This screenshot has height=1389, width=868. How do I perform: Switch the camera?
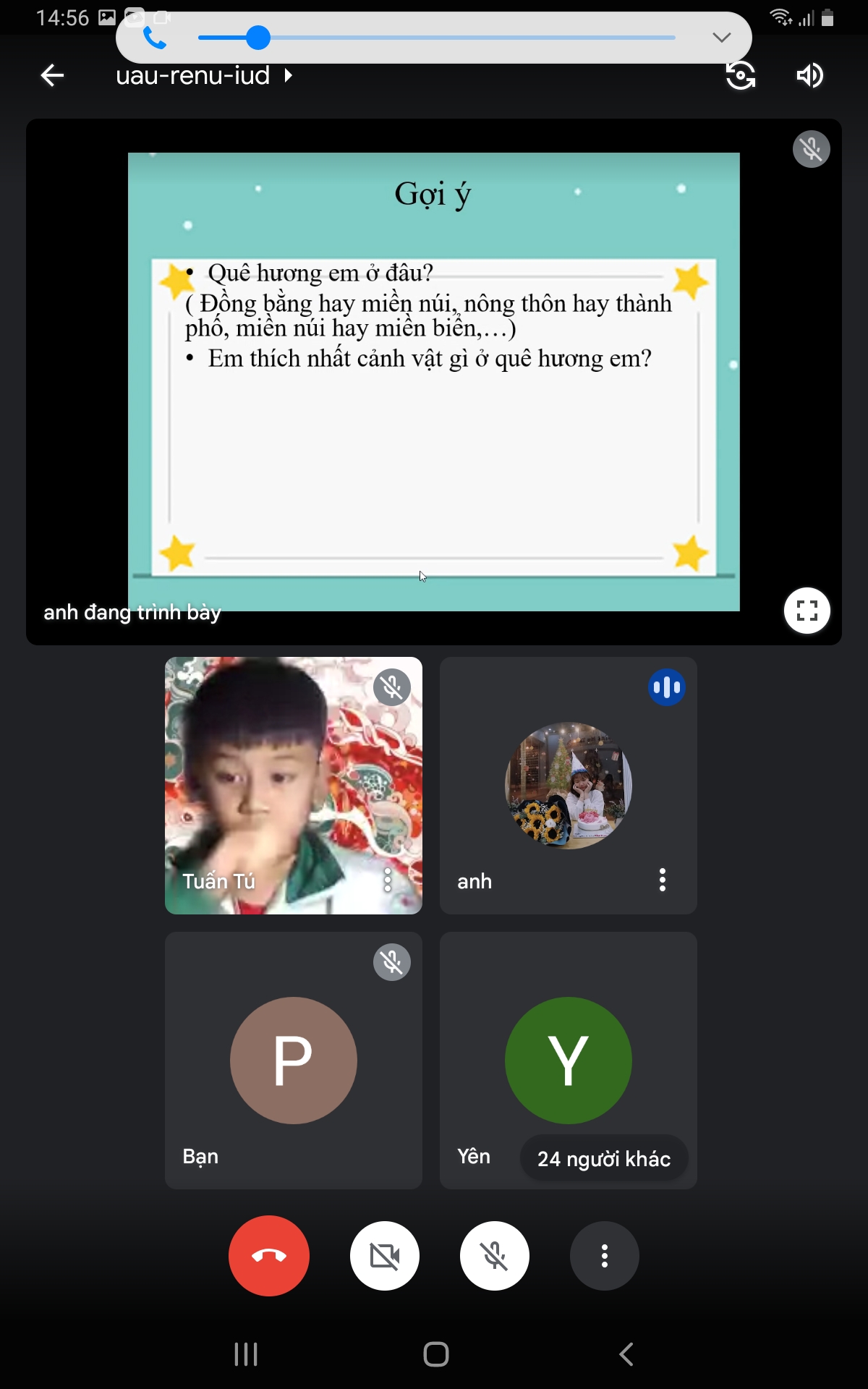click(x=740, y=75)
